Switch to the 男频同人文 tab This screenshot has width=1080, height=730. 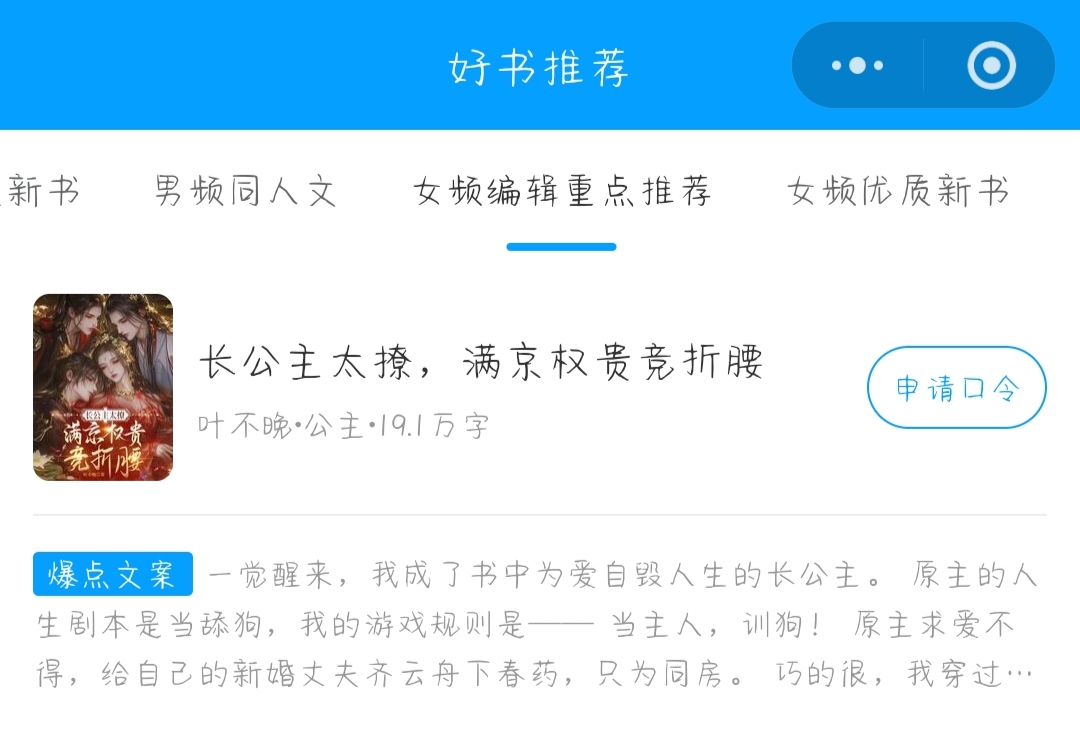(245, 190)
